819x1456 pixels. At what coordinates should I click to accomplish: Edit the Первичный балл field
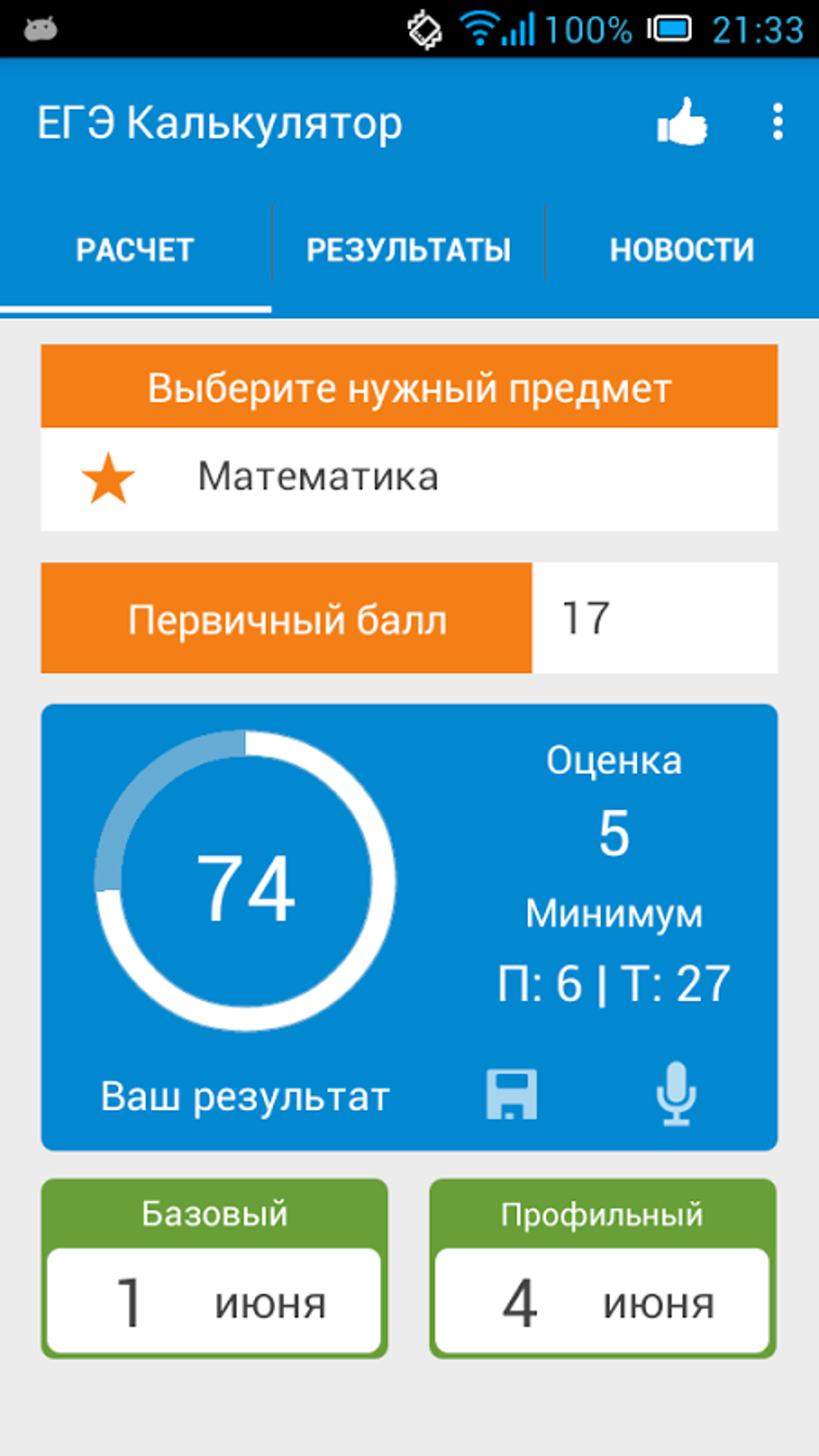654,618
